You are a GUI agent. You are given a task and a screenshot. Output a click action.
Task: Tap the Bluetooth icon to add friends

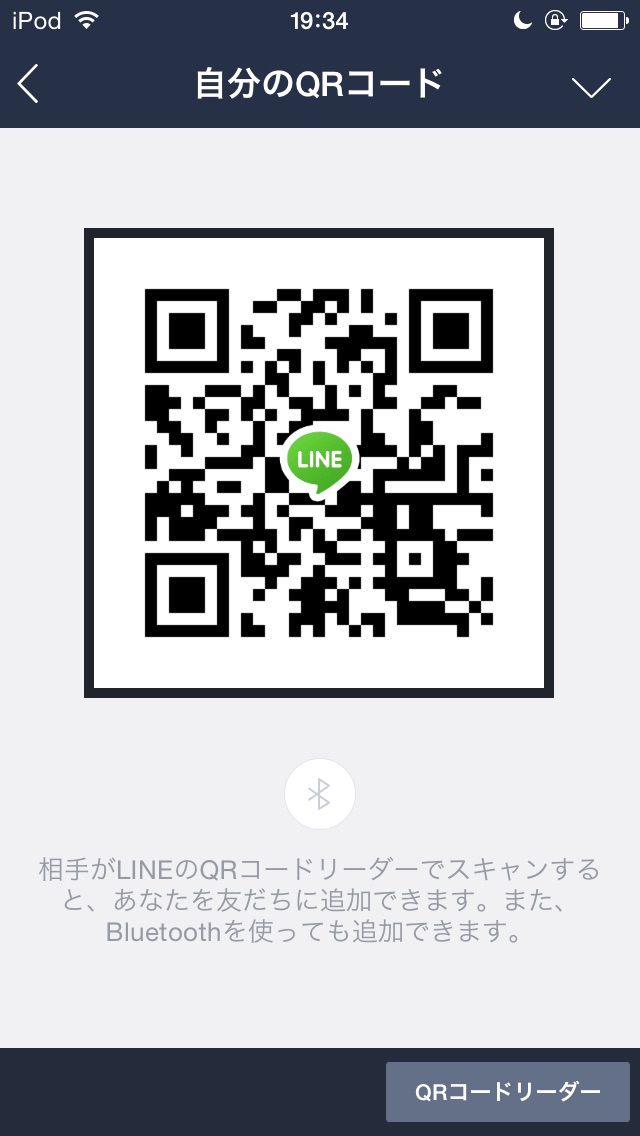point(320,794)
